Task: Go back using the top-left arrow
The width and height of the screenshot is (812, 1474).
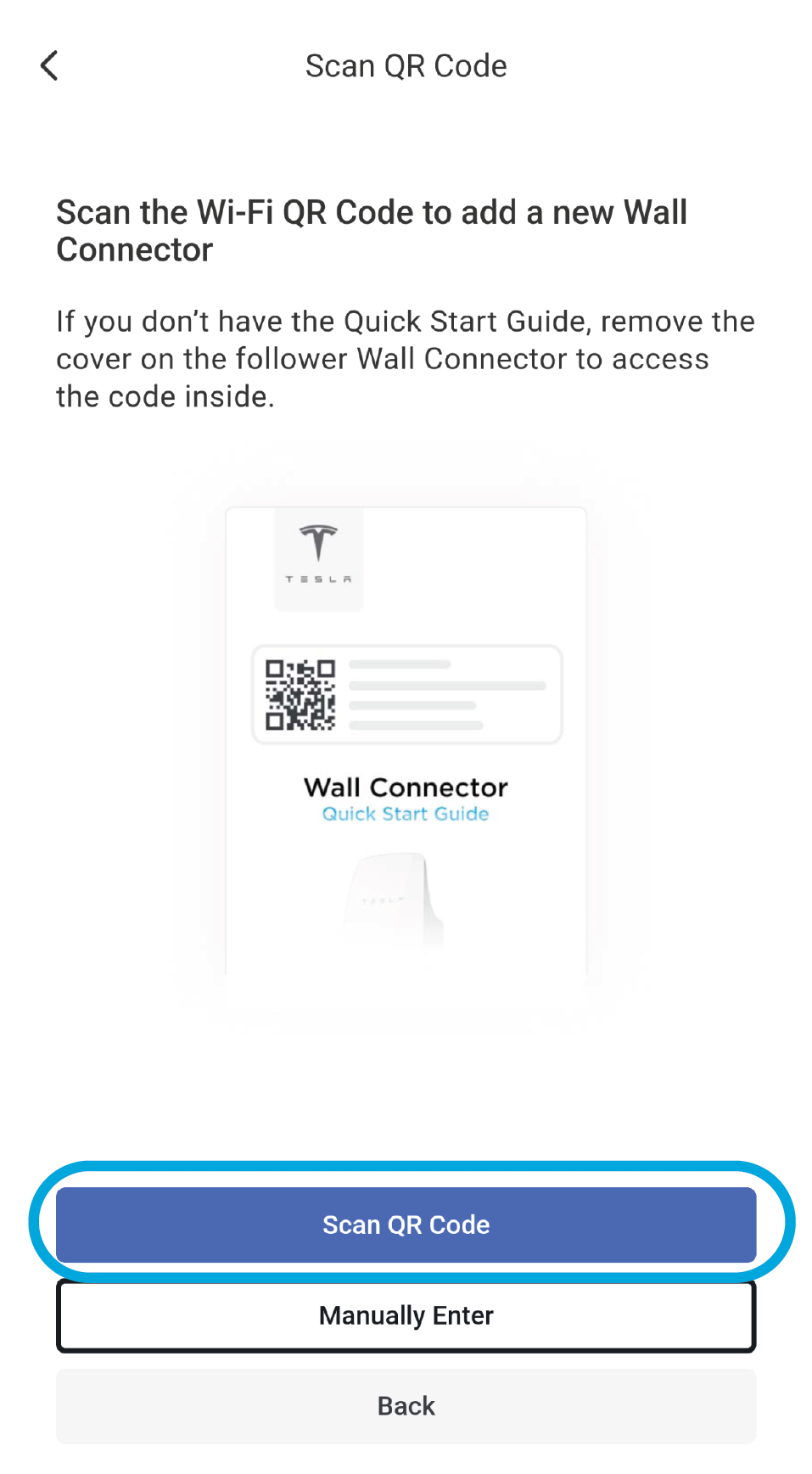Action: [x=49, y=65]
